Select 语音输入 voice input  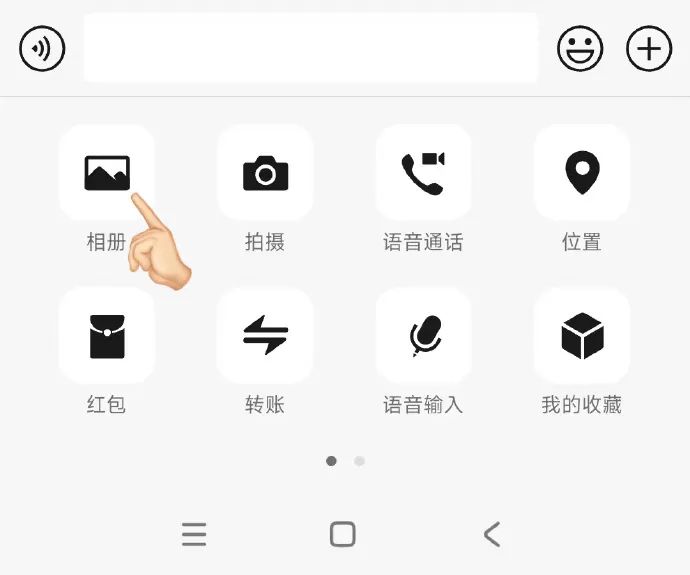click(x=423, y=336)
